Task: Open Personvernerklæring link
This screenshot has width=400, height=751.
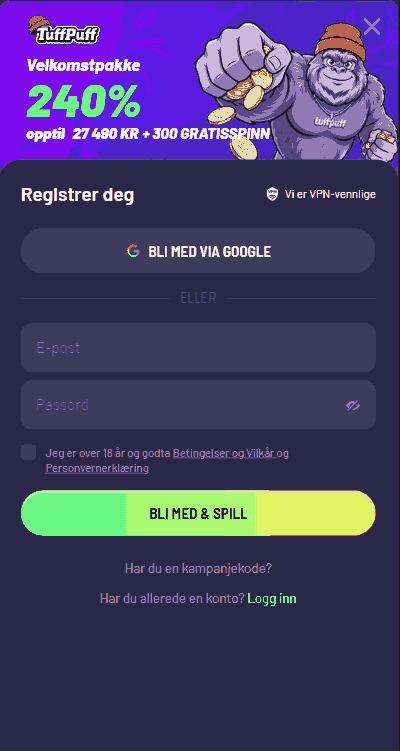Action: click(97, 468)
